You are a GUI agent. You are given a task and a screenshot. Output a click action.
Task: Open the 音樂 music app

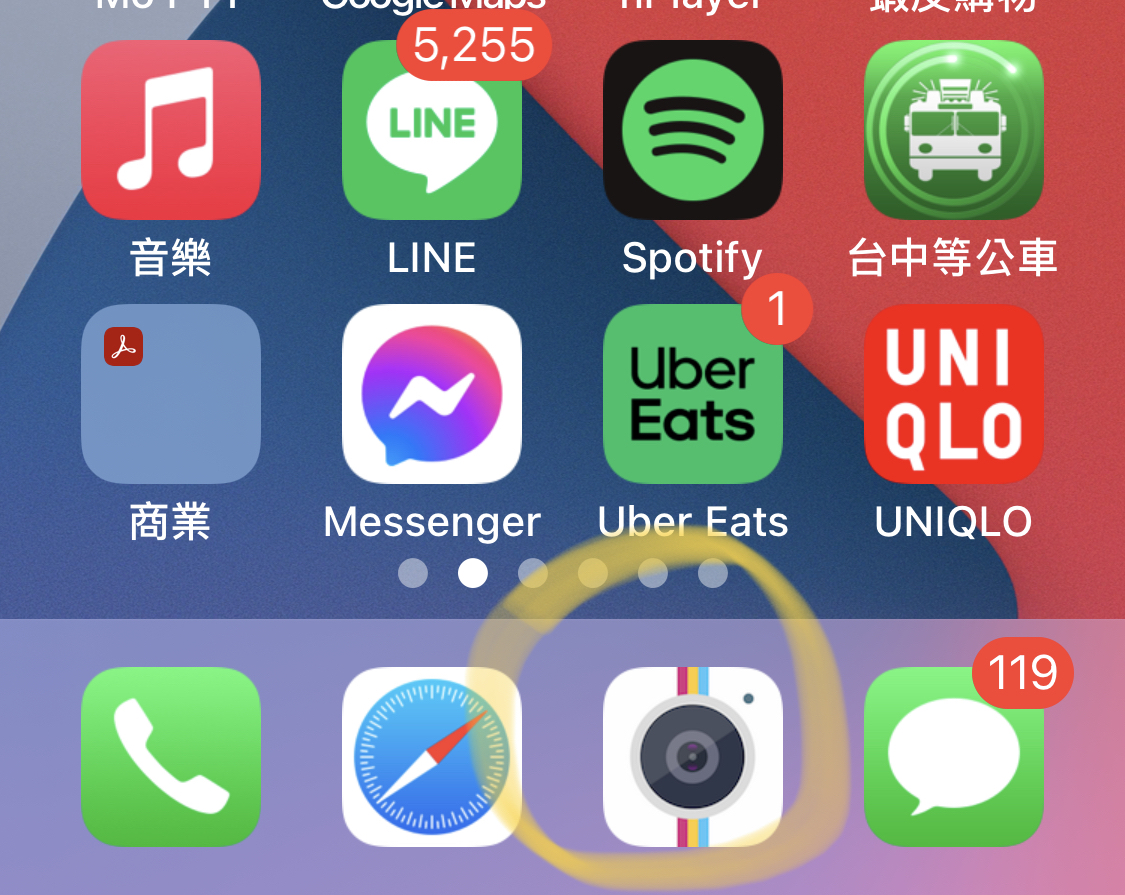point(171,130)
